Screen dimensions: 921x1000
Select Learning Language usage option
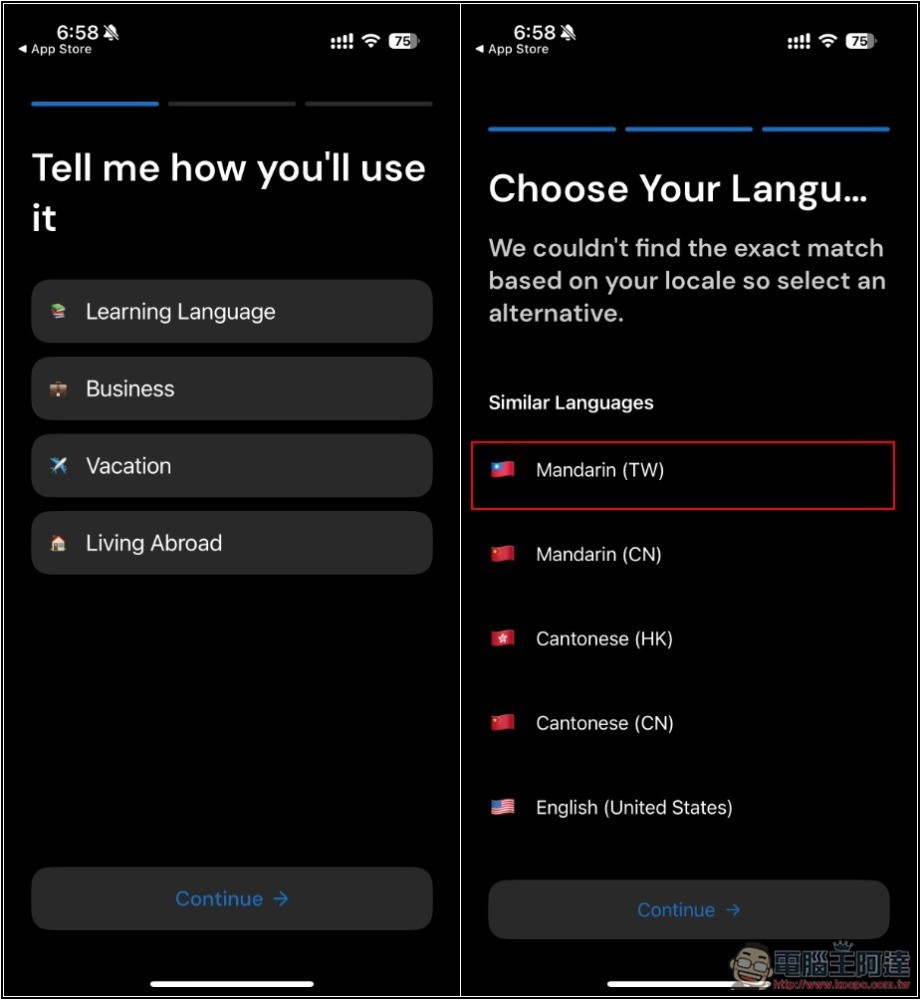click(231, 312)
